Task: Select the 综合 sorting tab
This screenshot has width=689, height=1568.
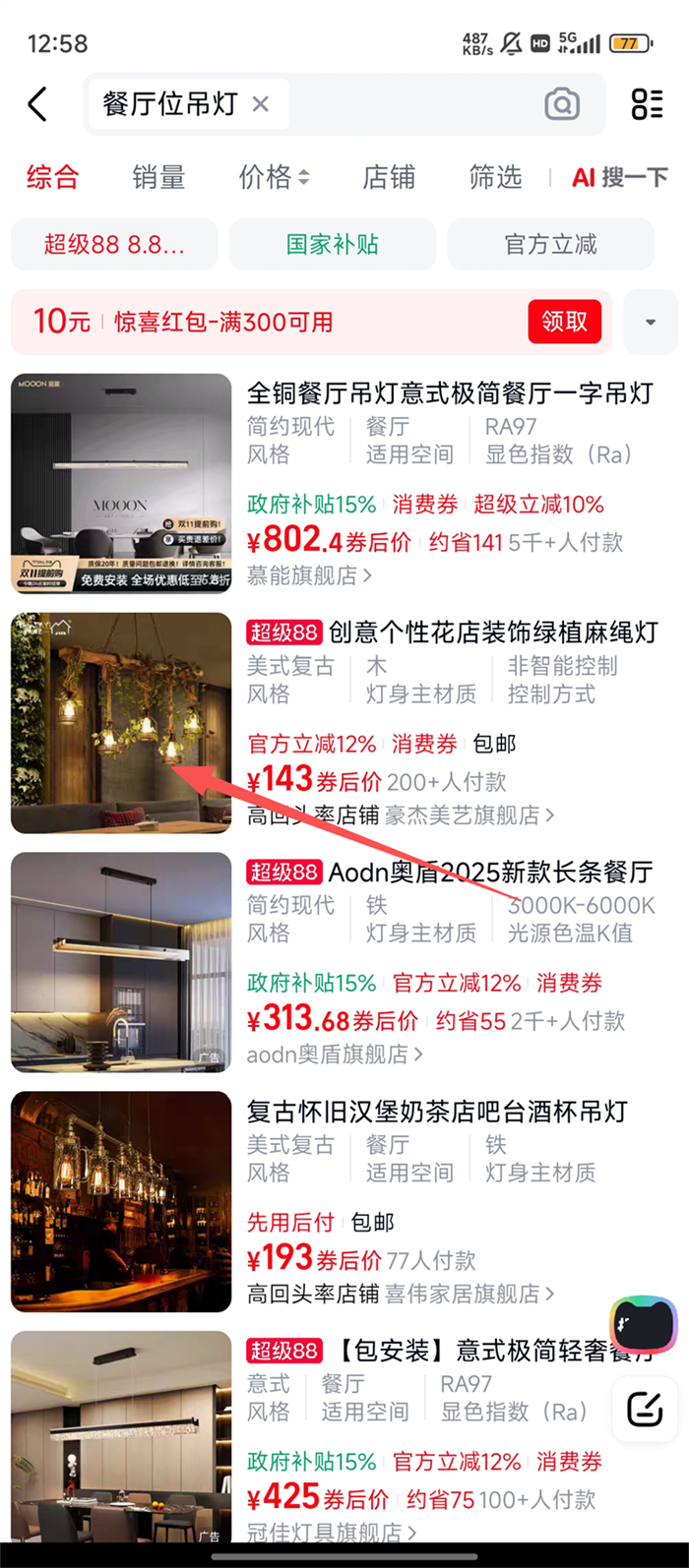Action: 52,177
